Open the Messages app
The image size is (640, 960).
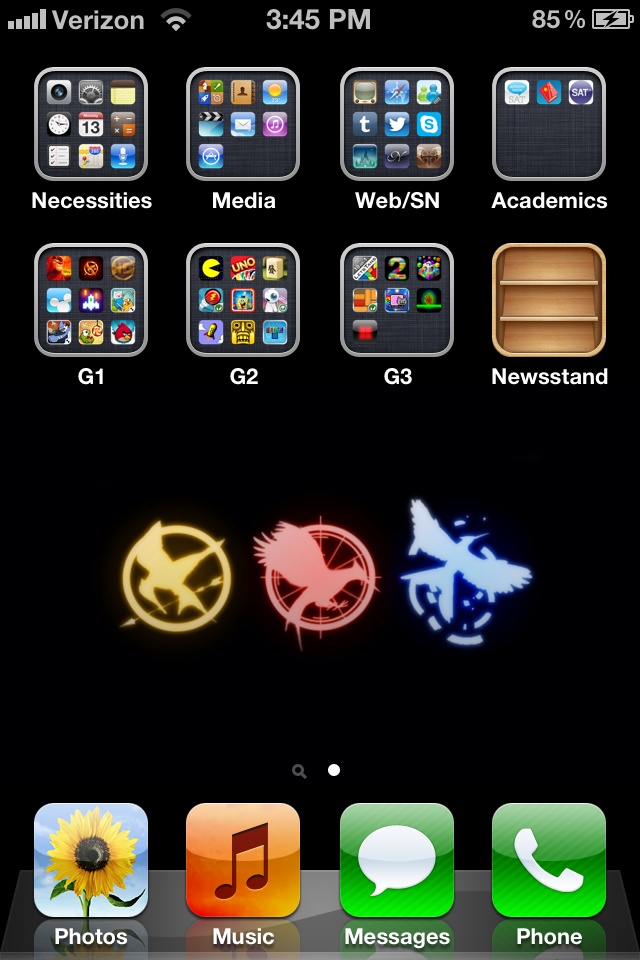(397, 861)
